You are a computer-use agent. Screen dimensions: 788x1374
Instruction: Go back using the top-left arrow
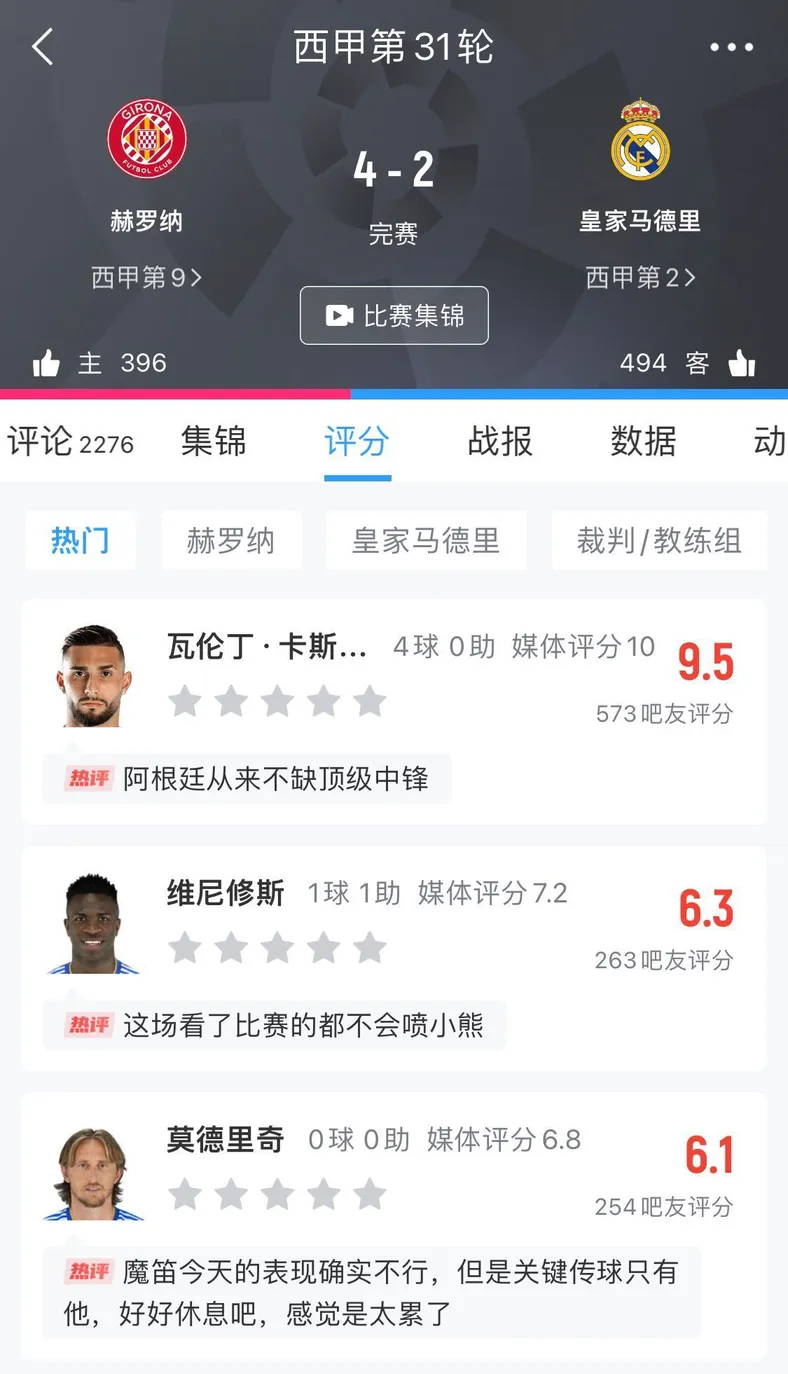coord(42,46)
